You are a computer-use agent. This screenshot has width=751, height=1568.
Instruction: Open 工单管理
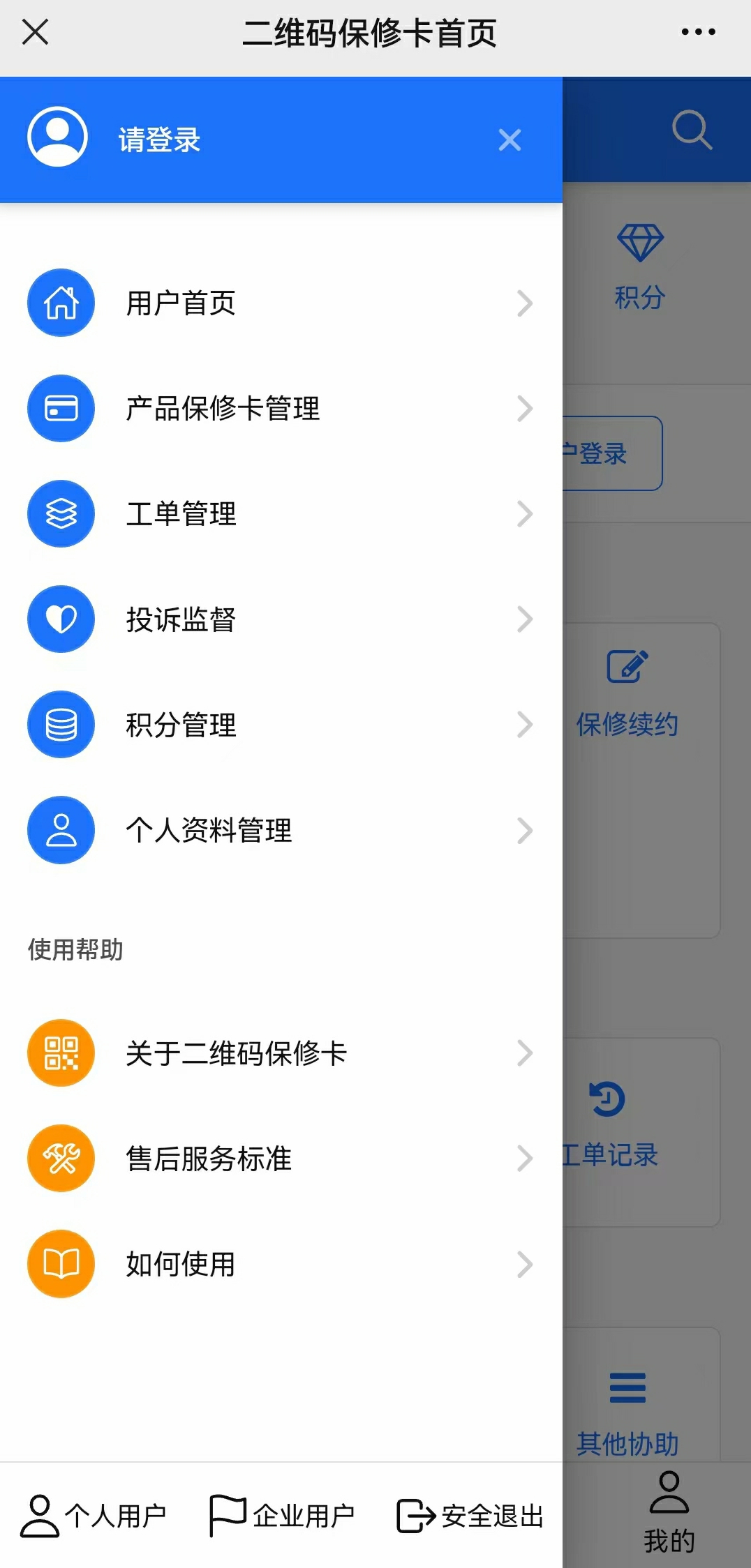point(279,514)
